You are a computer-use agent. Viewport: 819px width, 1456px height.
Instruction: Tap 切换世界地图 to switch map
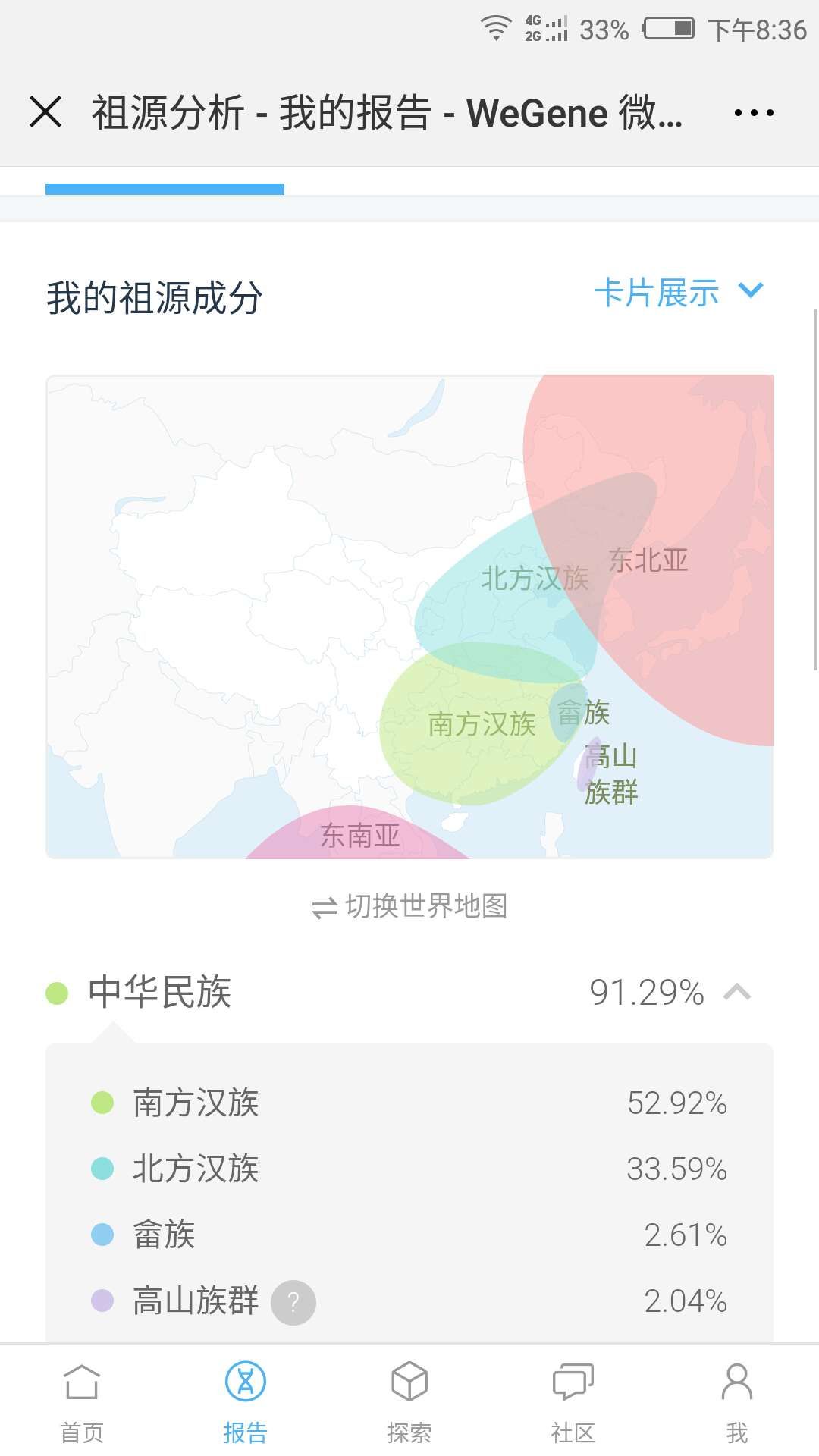pos(409,905)
